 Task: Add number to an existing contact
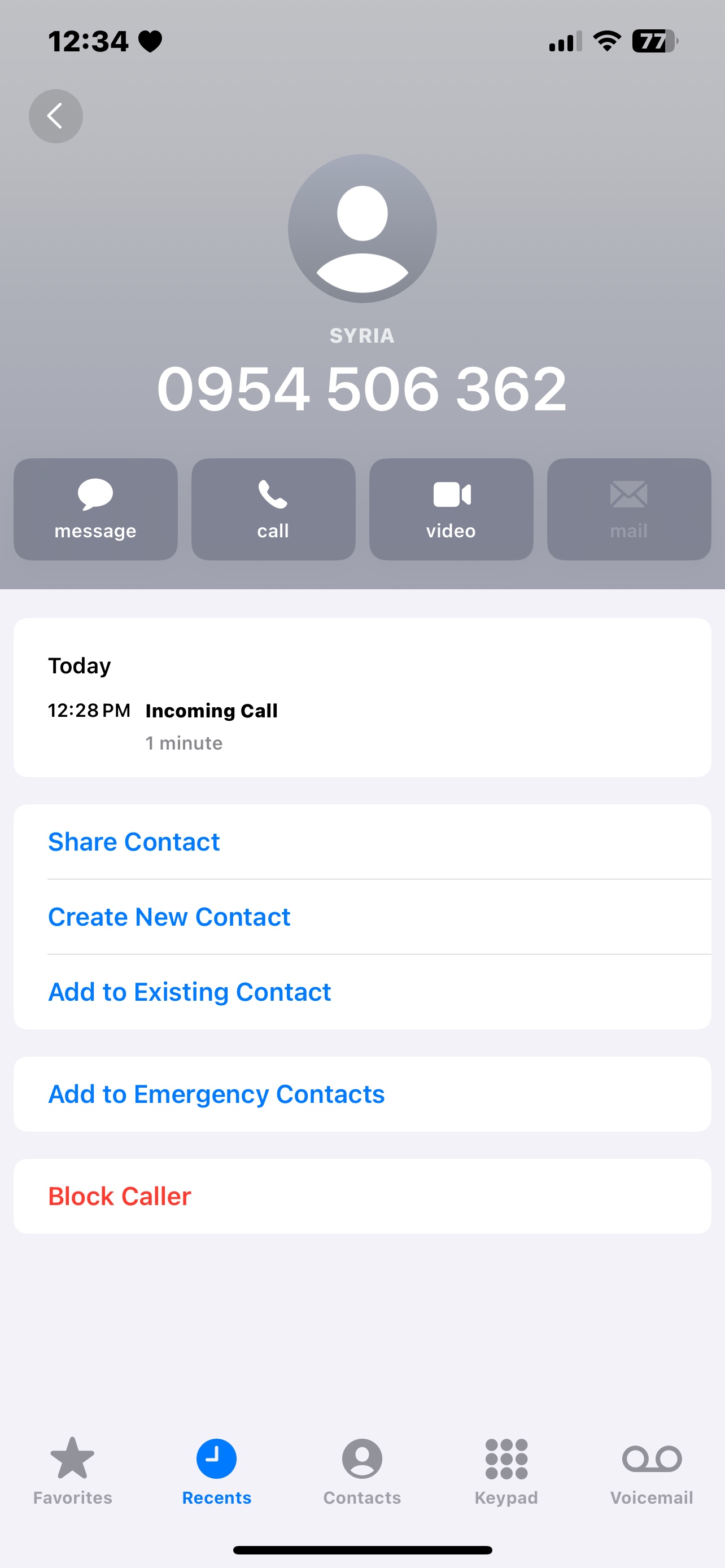[189, 992]
